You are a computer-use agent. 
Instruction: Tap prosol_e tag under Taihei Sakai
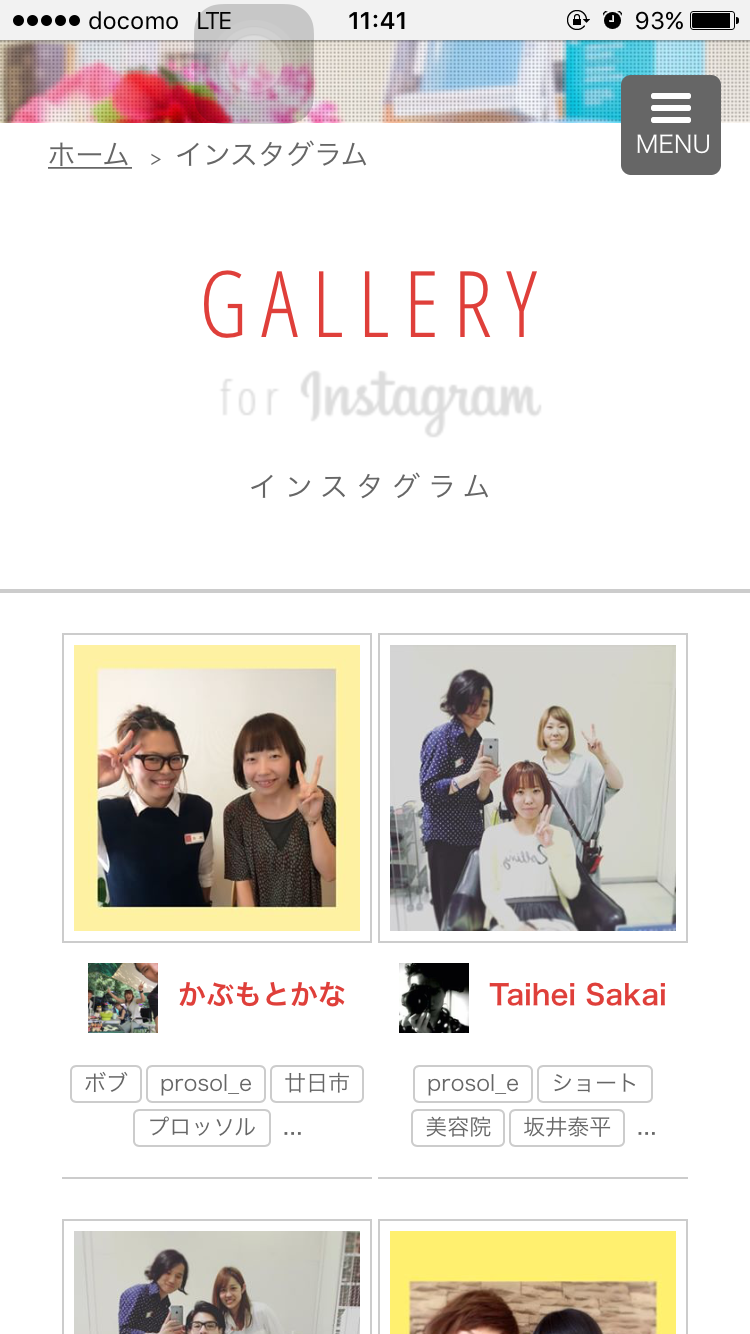[473, 1084]
